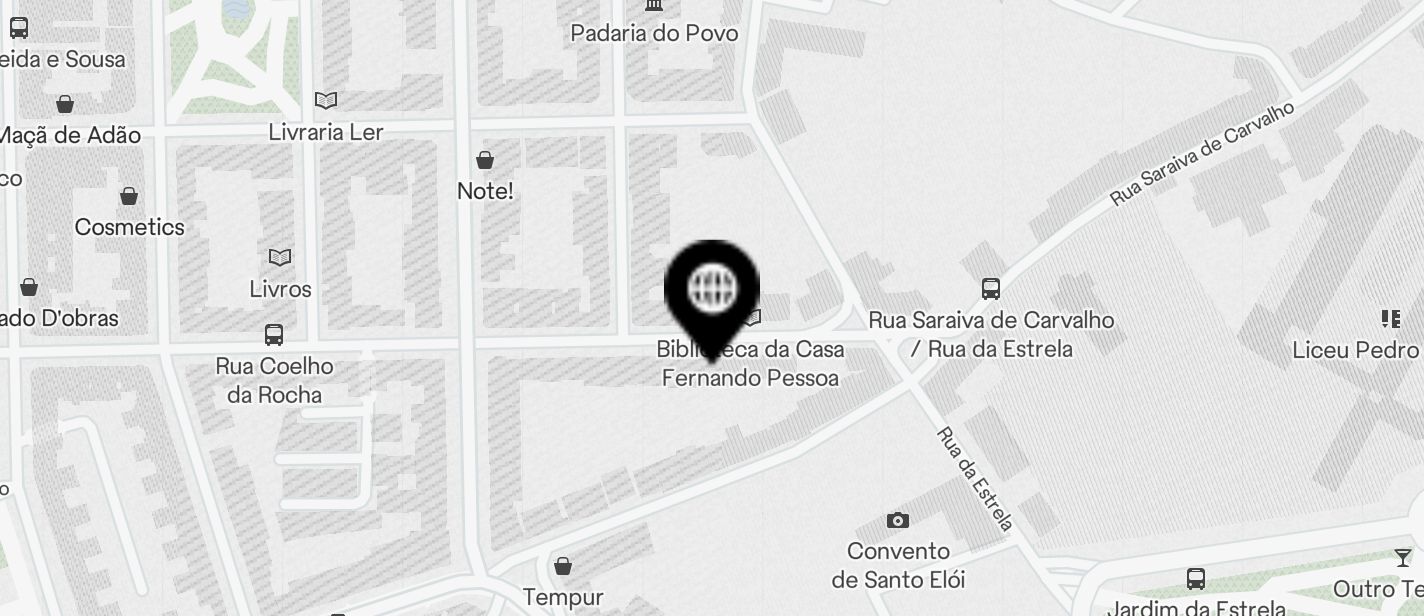Screen dimensions: 1424x616
Task: Select the Tempur shop marker
Action: 563,567
